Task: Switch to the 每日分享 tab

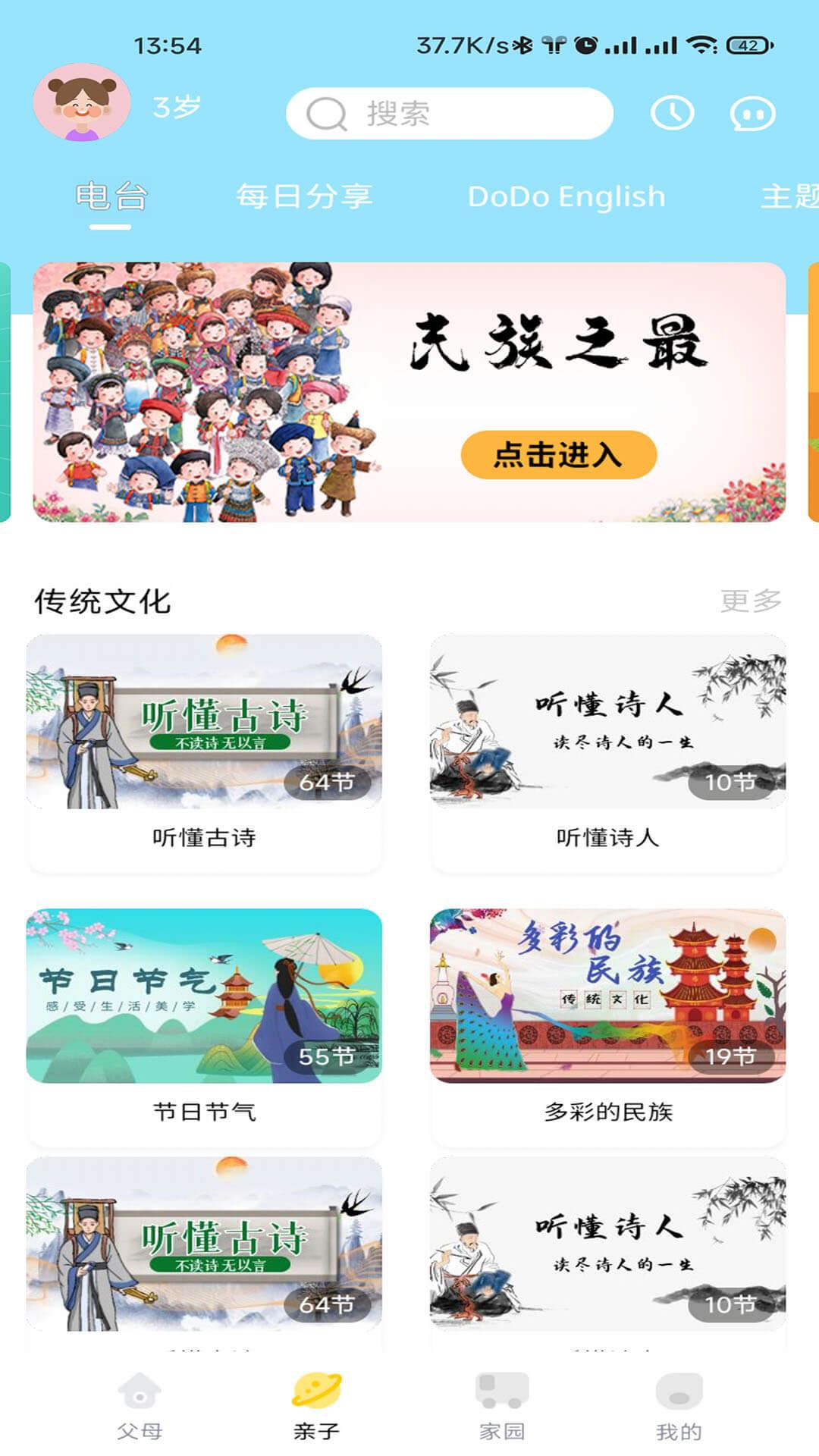Action: [x=306, y=196]
